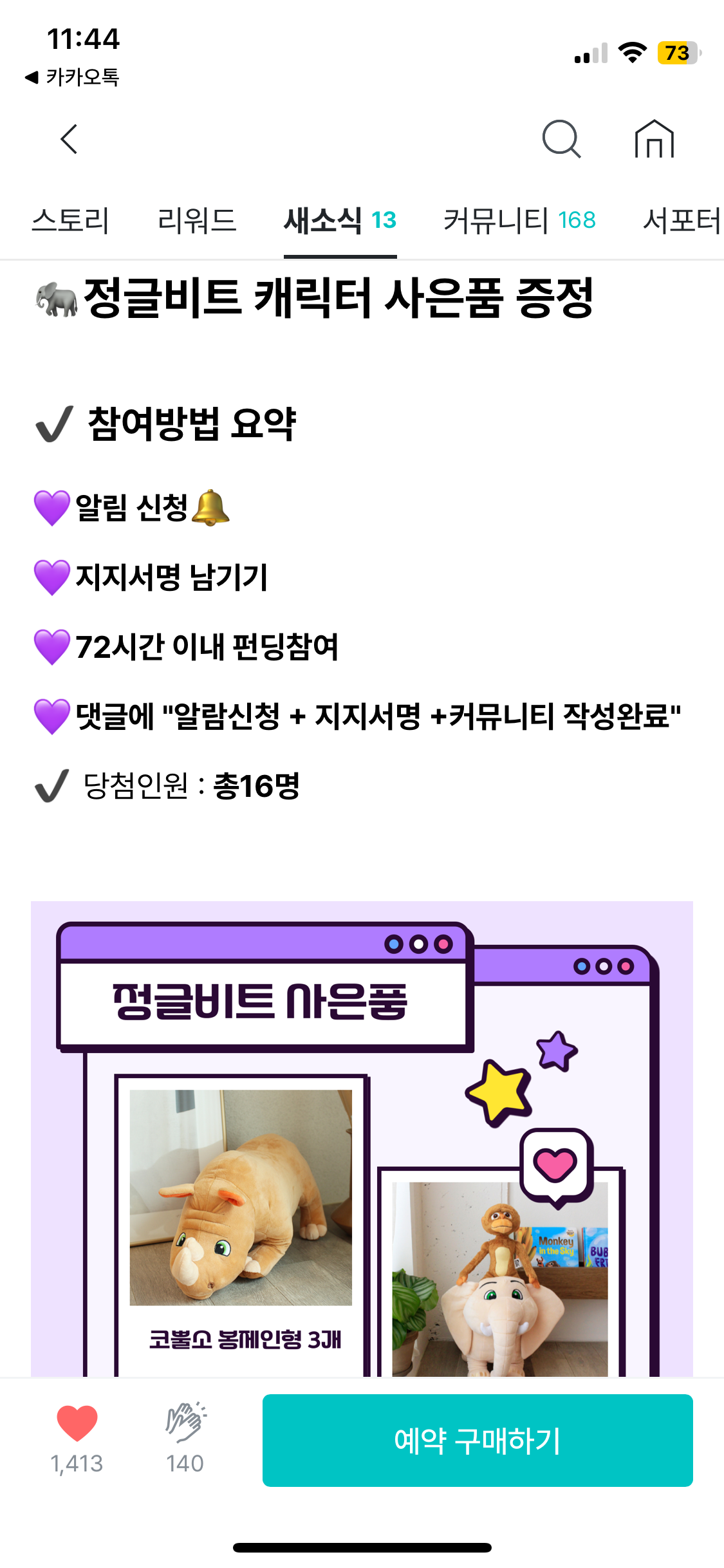724x1568 pixels.
Task: Return to 카카오톡 app
Action: click(x=72, y=77)
